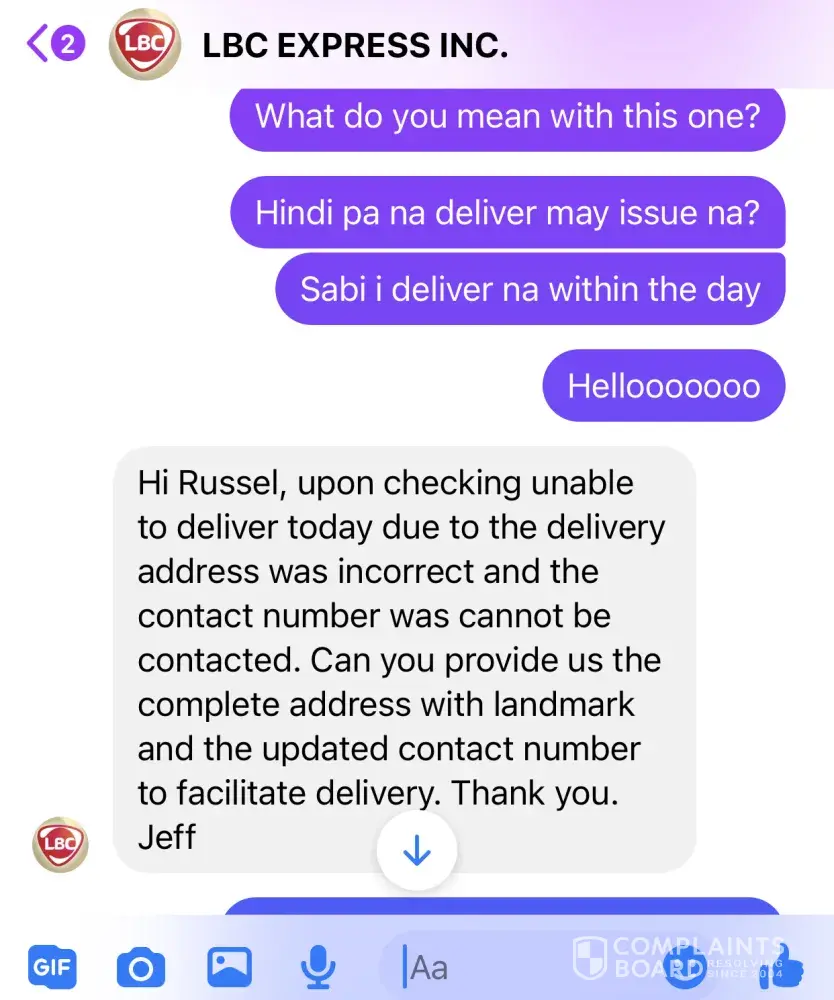Open the photo gallery picker

pos(229,966)
